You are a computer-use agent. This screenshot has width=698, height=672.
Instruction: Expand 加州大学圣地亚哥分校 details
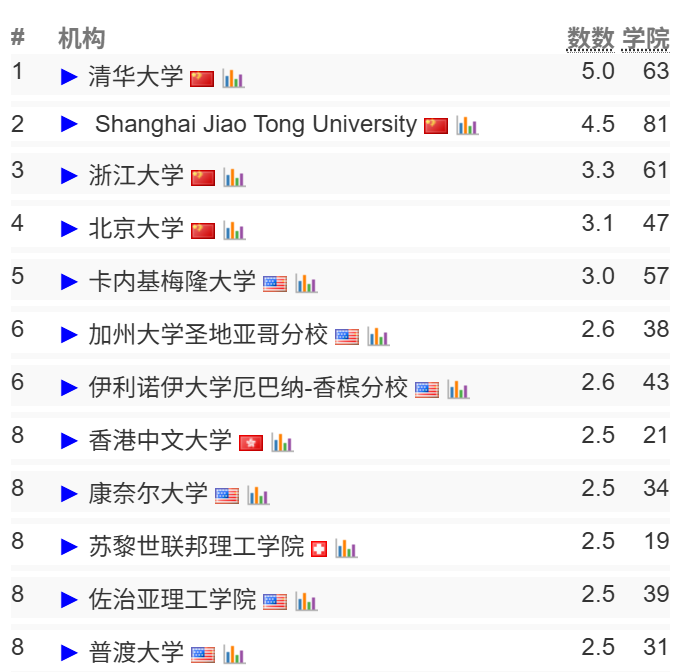click(69, 335)
